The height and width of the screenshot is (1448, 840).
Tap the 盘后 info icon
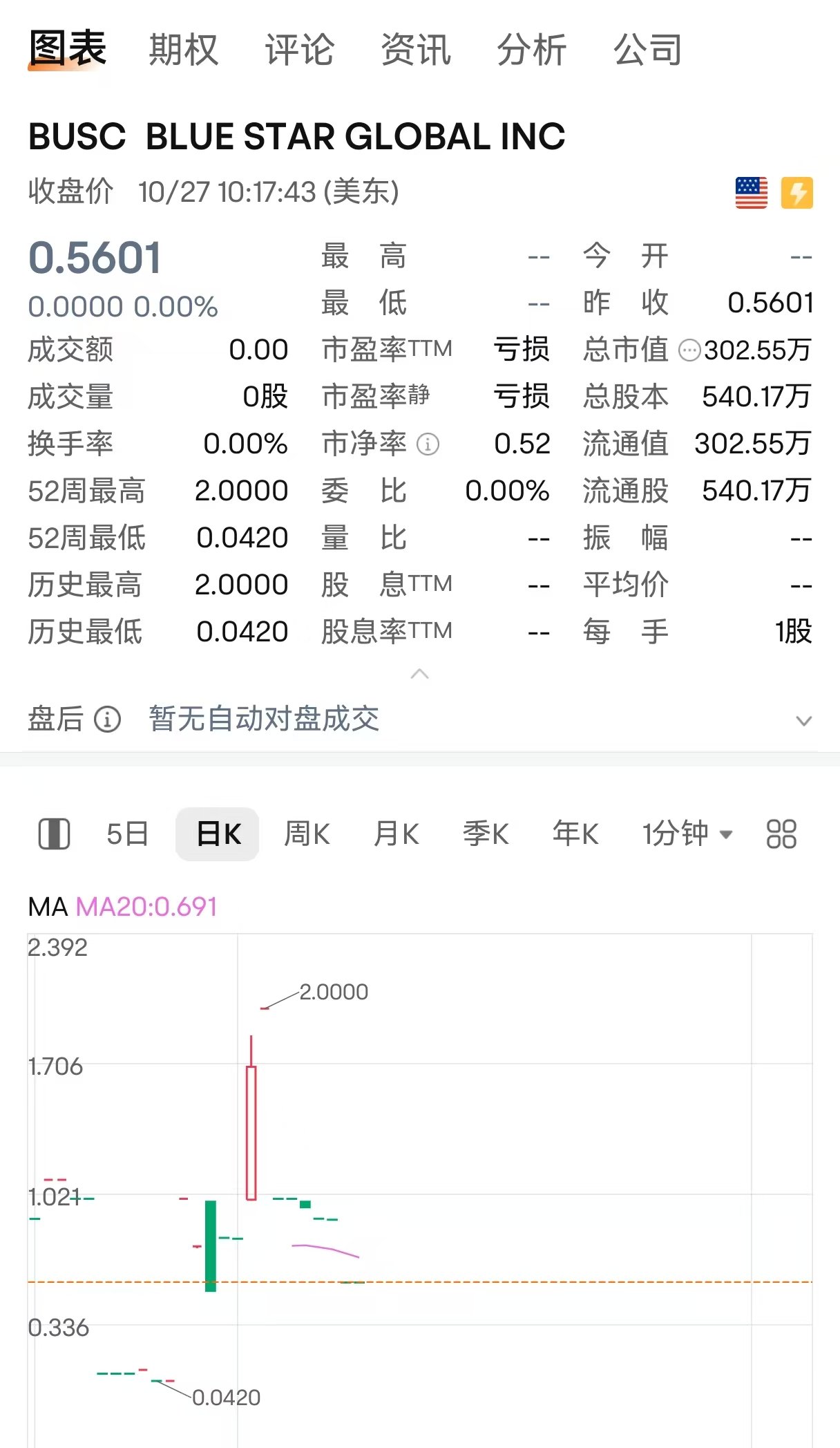tap(107, 720)
